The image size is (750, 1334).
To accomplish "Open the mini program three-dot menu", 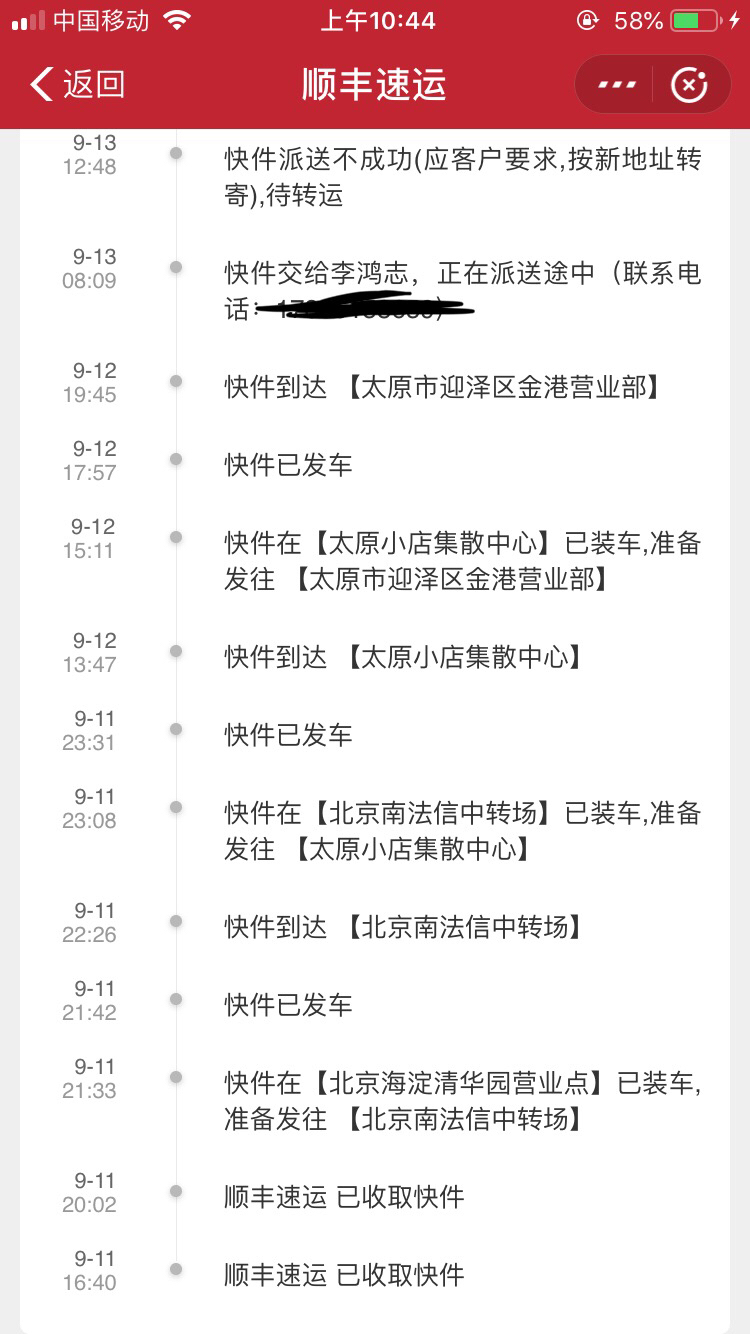I will click(617, 85).
